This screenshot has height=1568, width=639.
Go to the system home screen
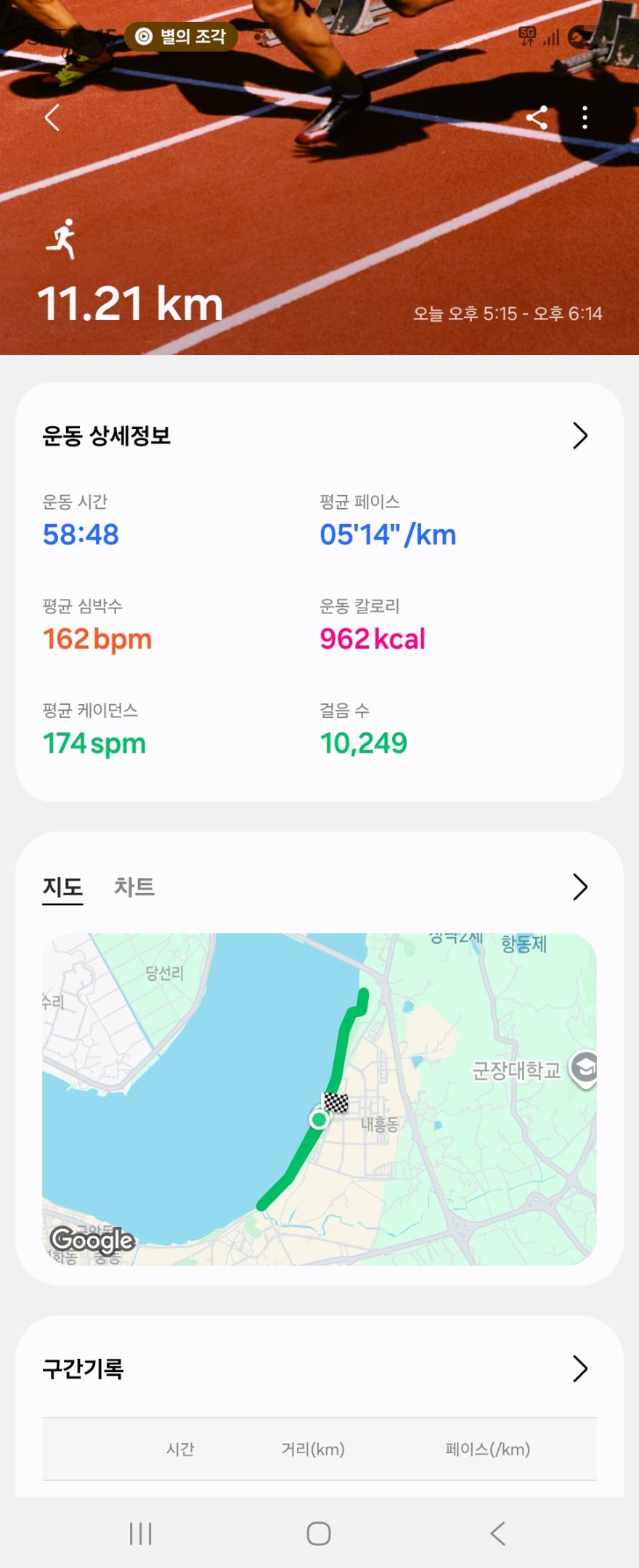tap(319, 1533)
